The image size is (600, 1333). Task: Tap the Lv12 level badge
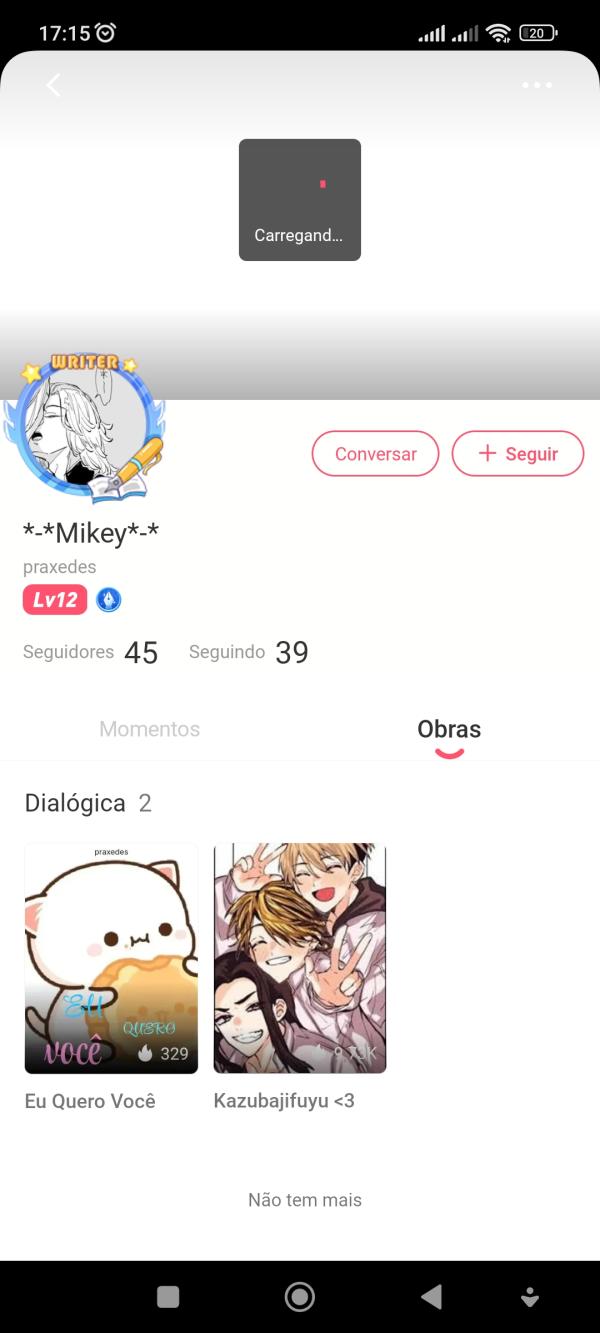click(55, 600)
